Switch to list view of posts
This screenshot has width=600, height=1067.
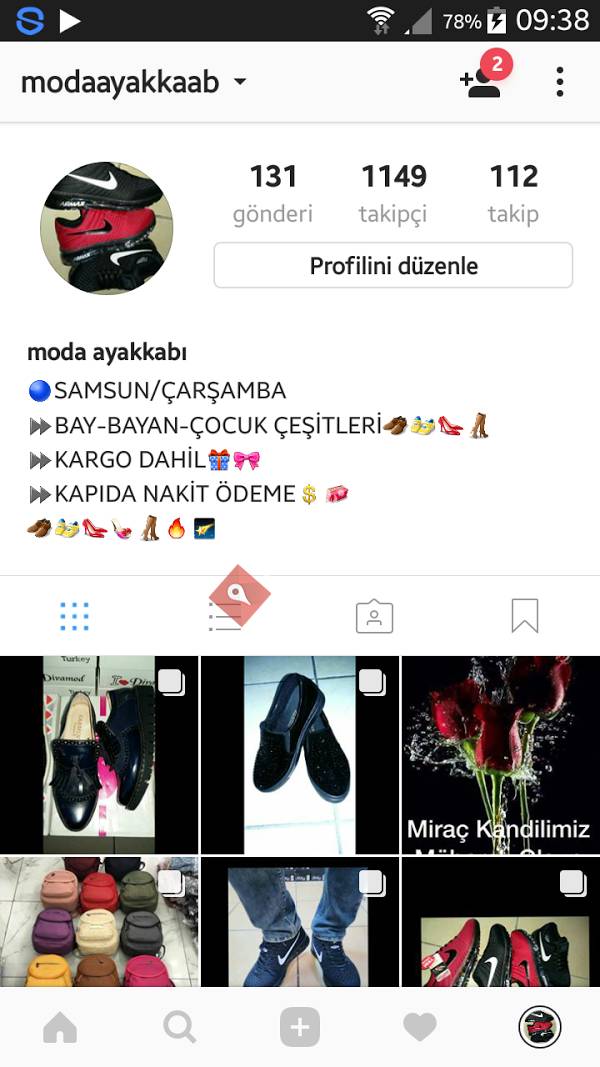(226, 616)
